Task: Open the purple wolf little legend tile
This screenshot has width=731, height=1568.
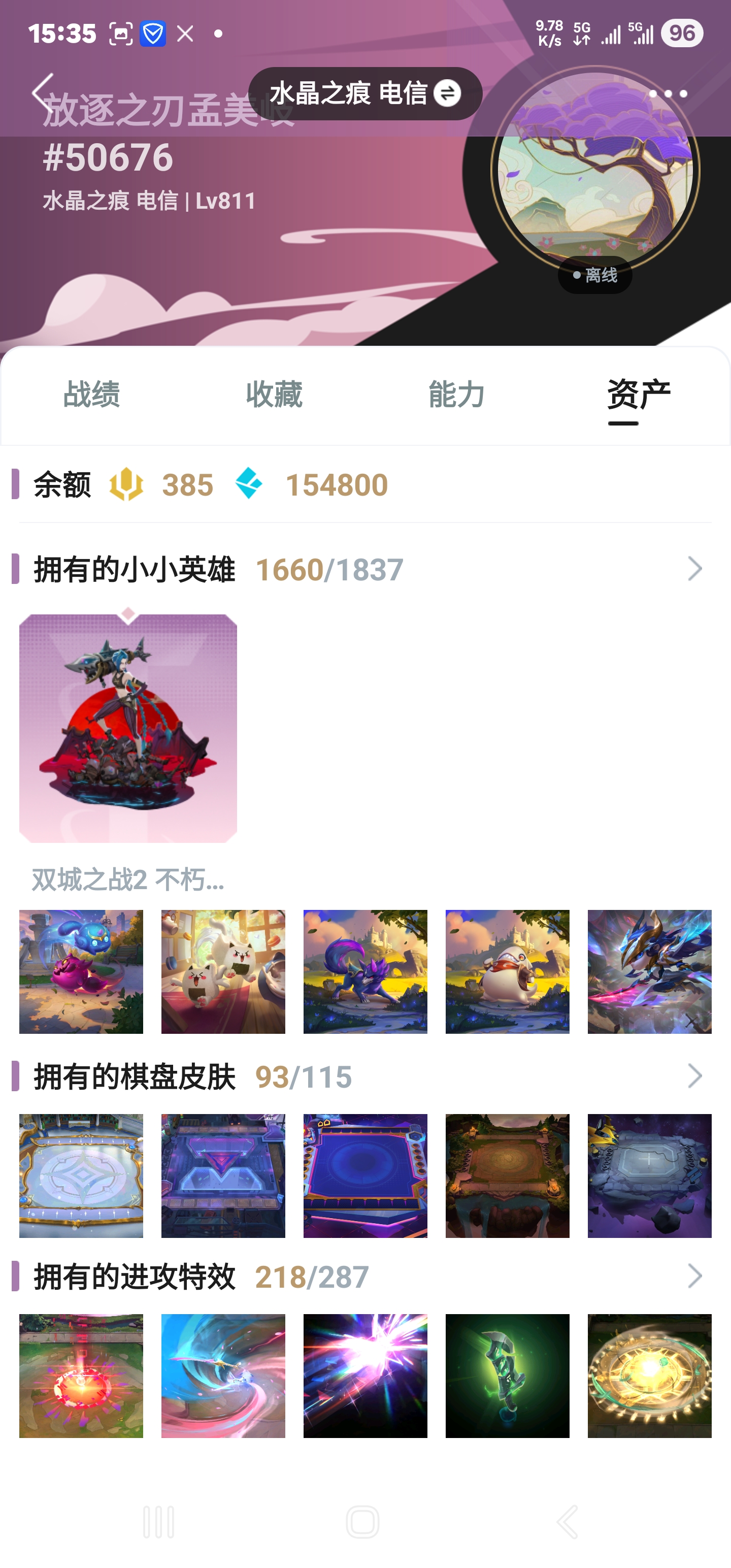Action: pyautogui.click(x=365, y=971)
